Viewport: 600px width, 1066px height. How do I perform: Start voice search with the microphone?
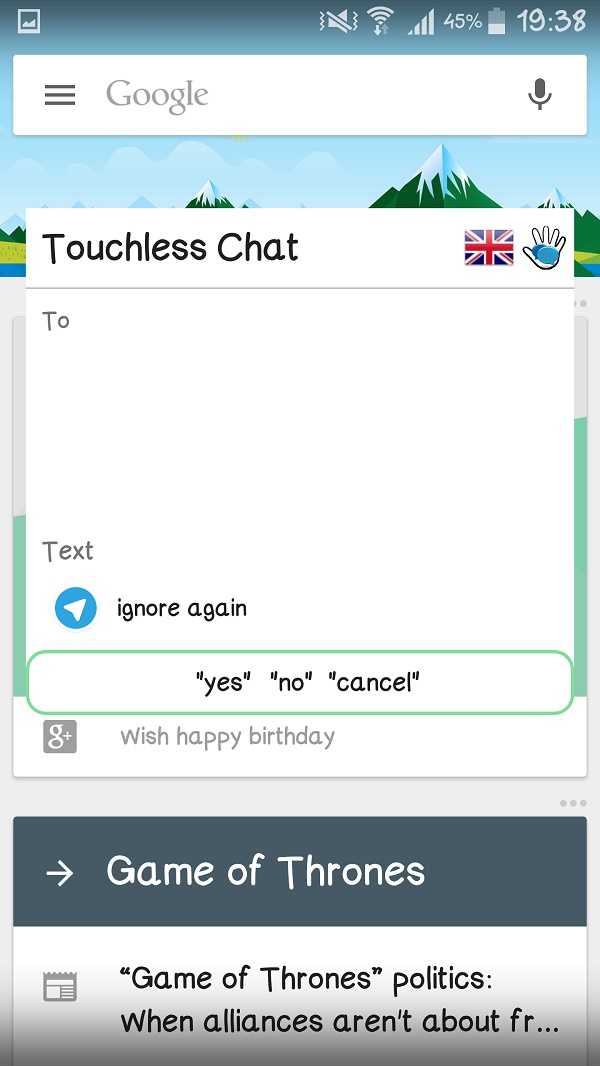(x=540, y=95)
